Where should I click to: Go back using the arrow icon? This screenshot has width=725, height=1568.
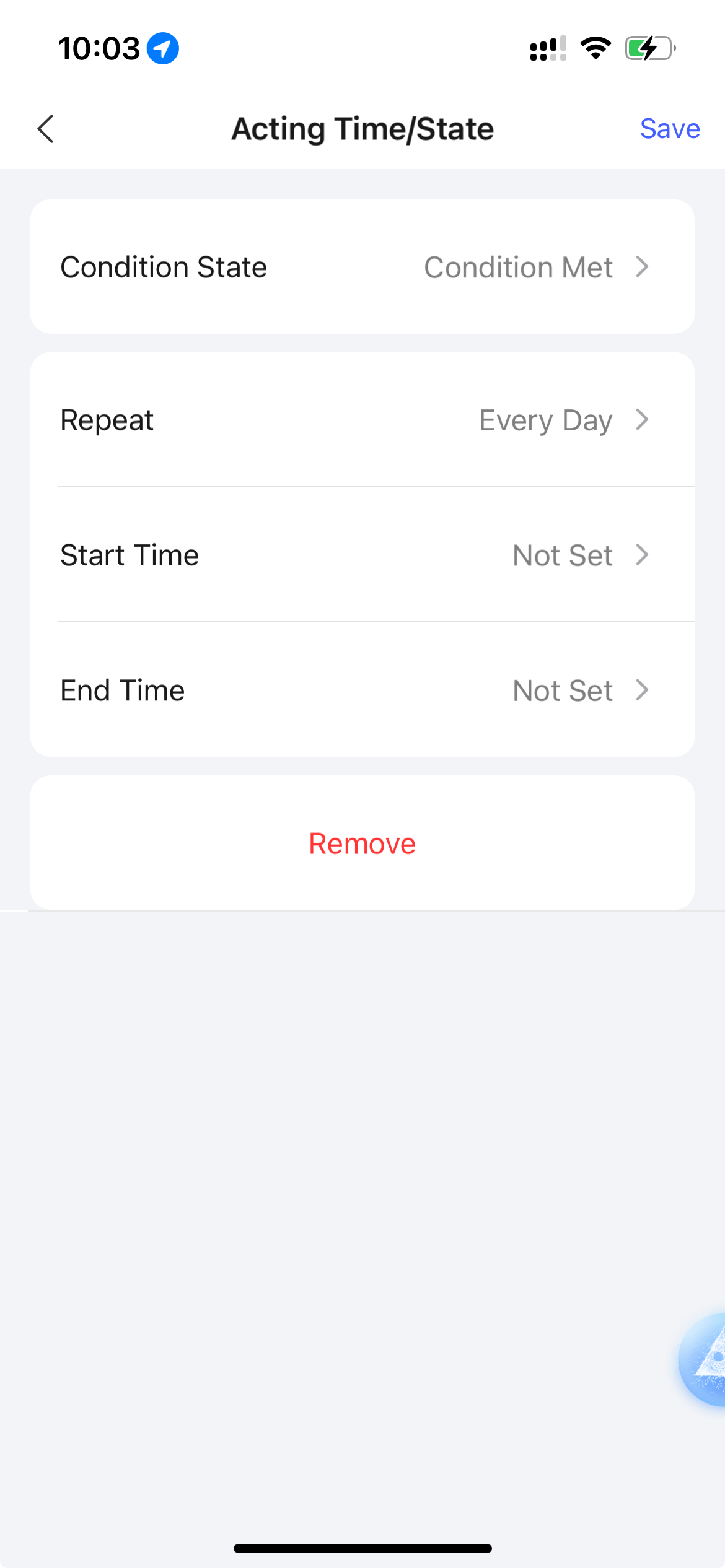tap(46, 129)
